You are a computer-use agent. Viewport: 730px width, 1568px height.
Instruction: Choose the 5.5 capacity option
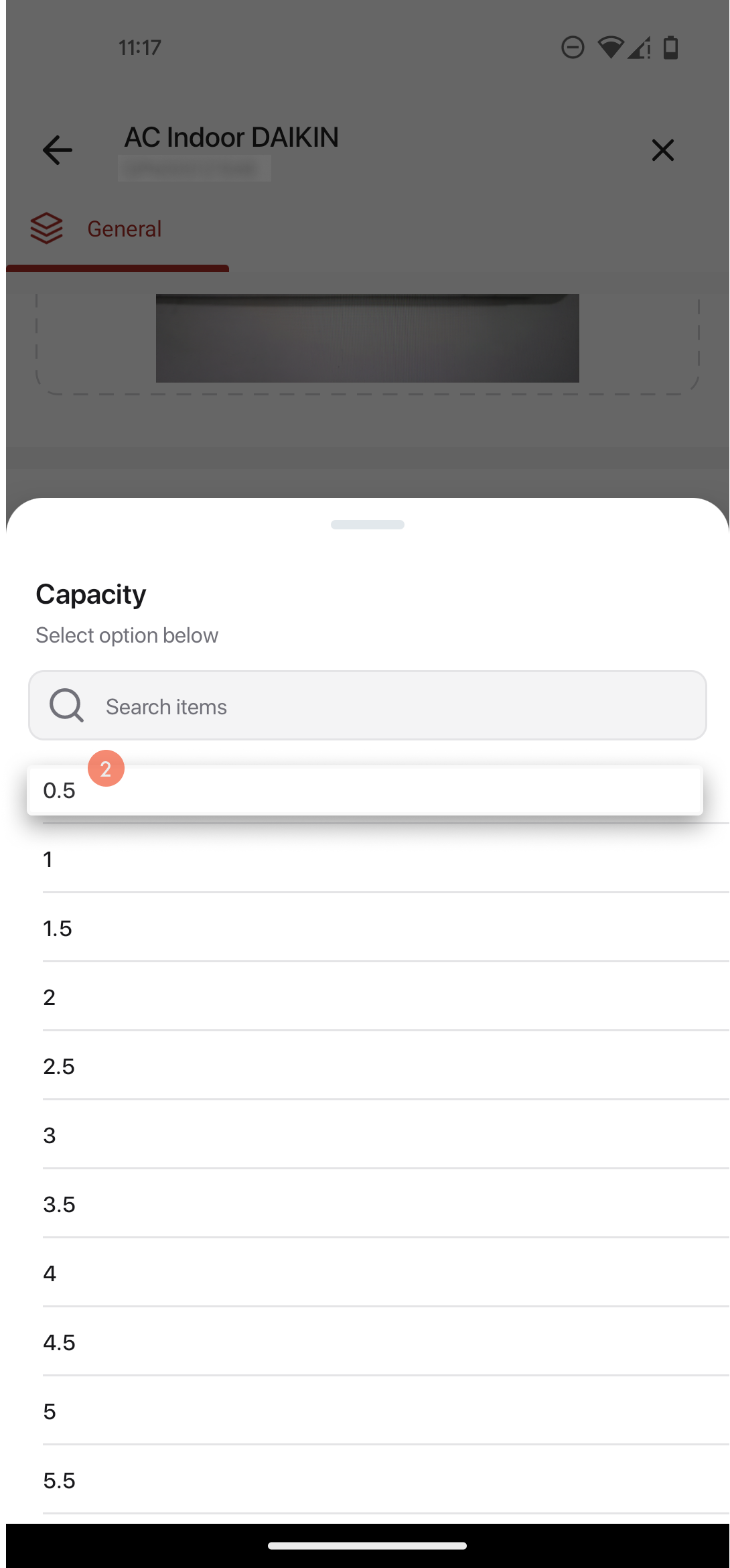pos(386,1480)
